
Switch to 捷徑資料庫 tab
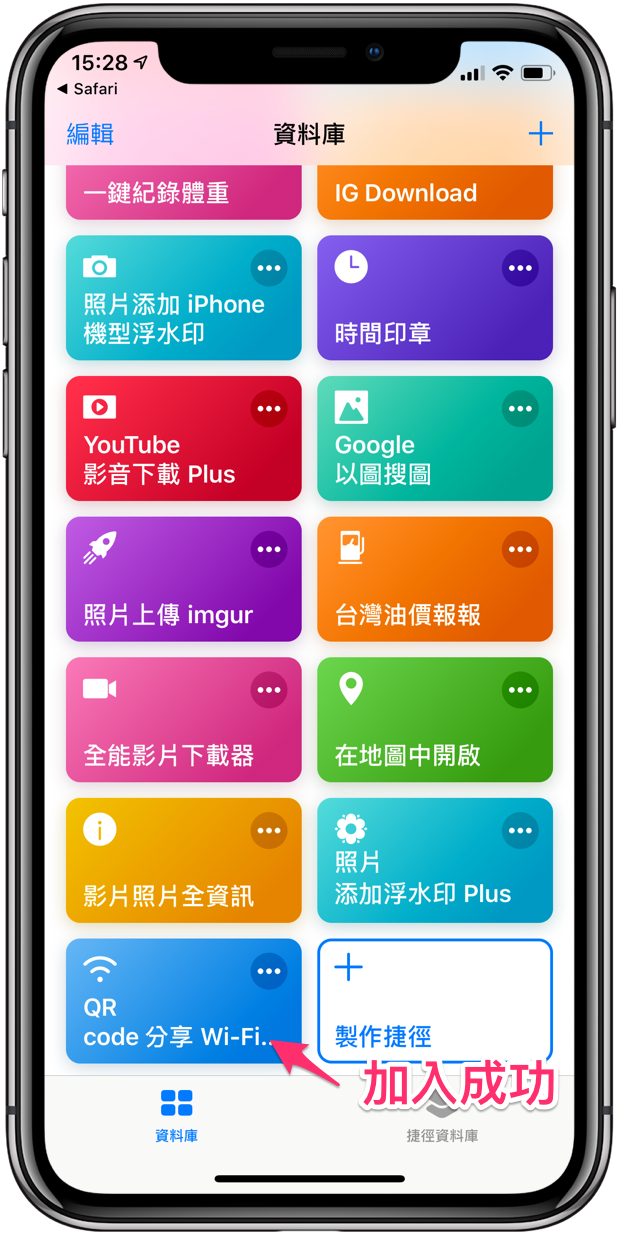[x=442, y=1115]
